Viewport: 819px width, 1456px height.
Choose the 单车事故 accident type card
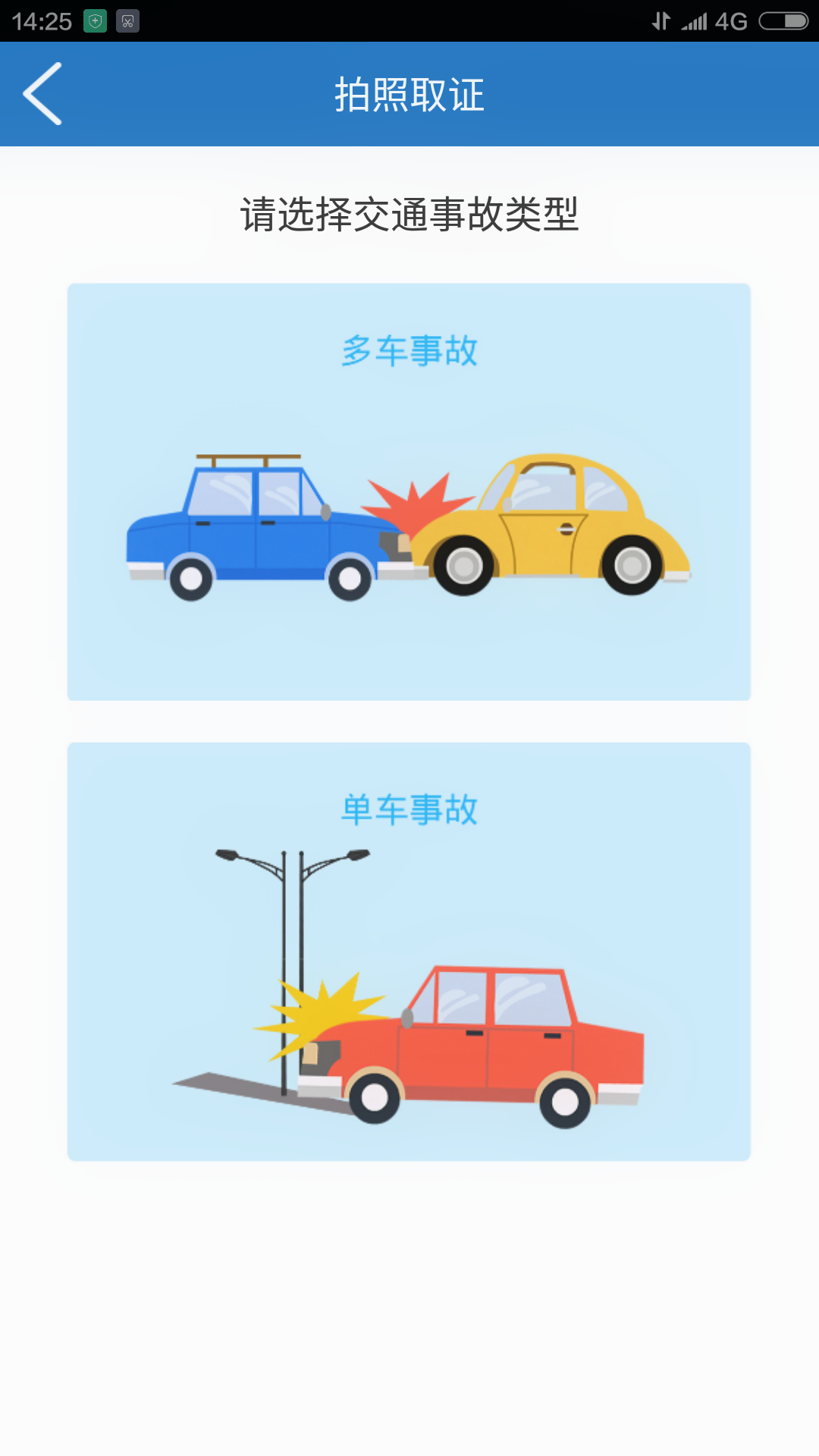(x=409, y=951)
